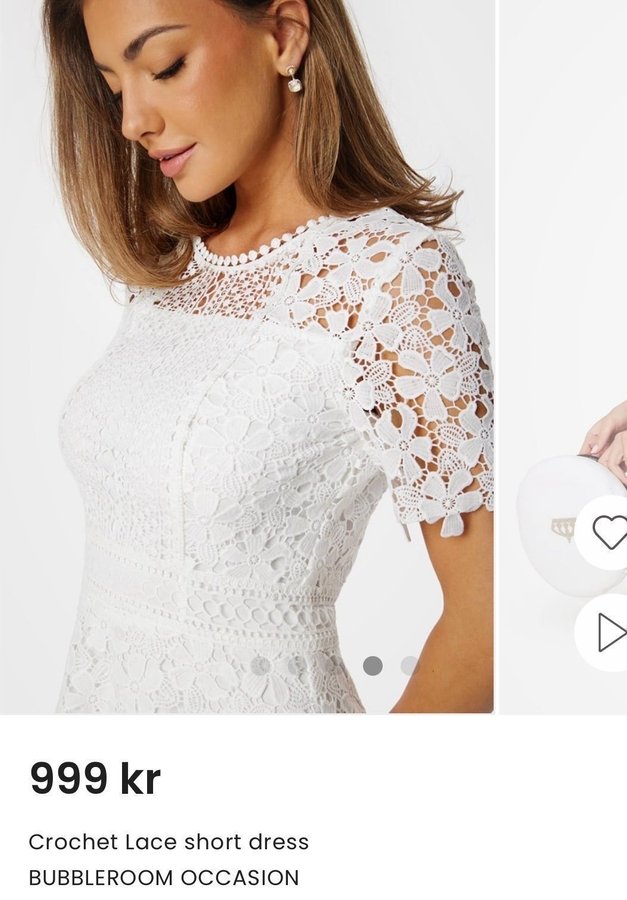The image size is (627, 900).
Task: Tap the image carousel page indicator dots
Action: (335, 666)
